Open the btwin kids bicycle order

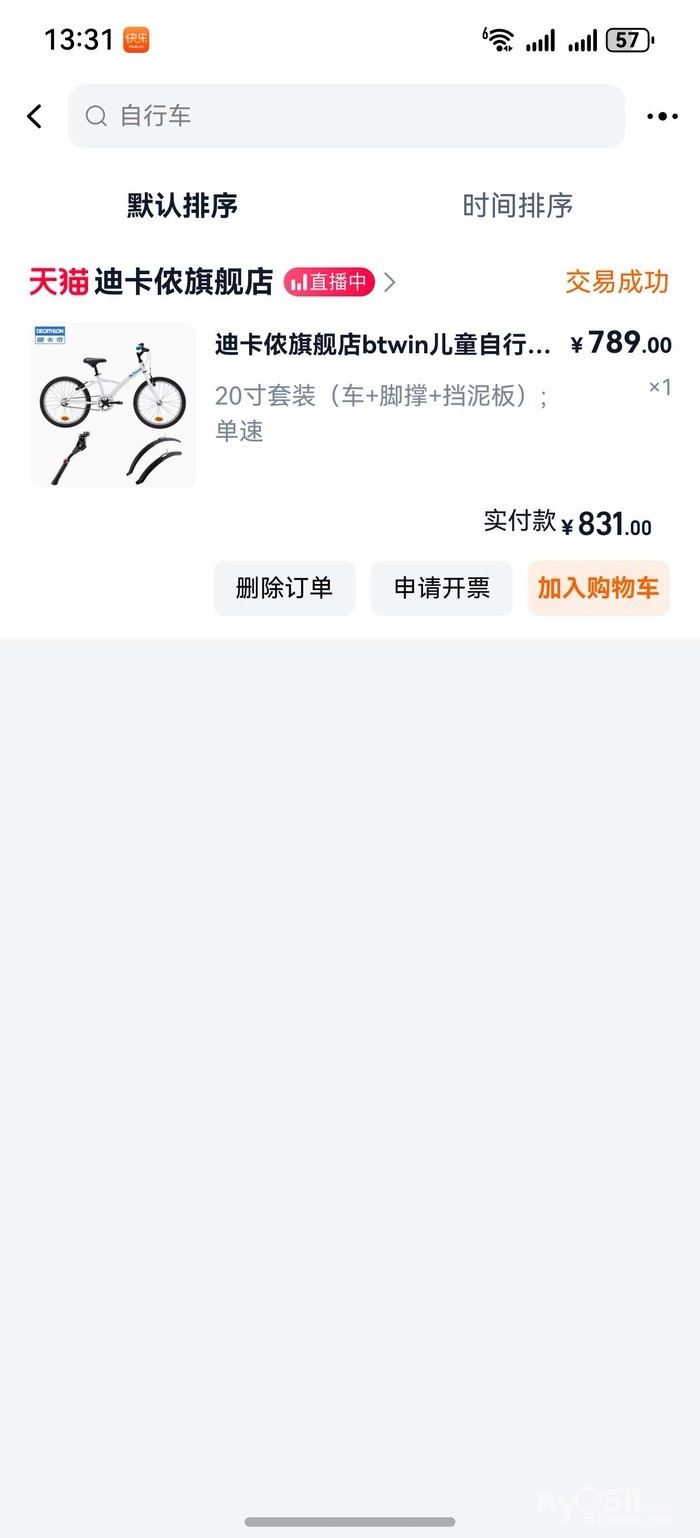(x=382, y=345)
